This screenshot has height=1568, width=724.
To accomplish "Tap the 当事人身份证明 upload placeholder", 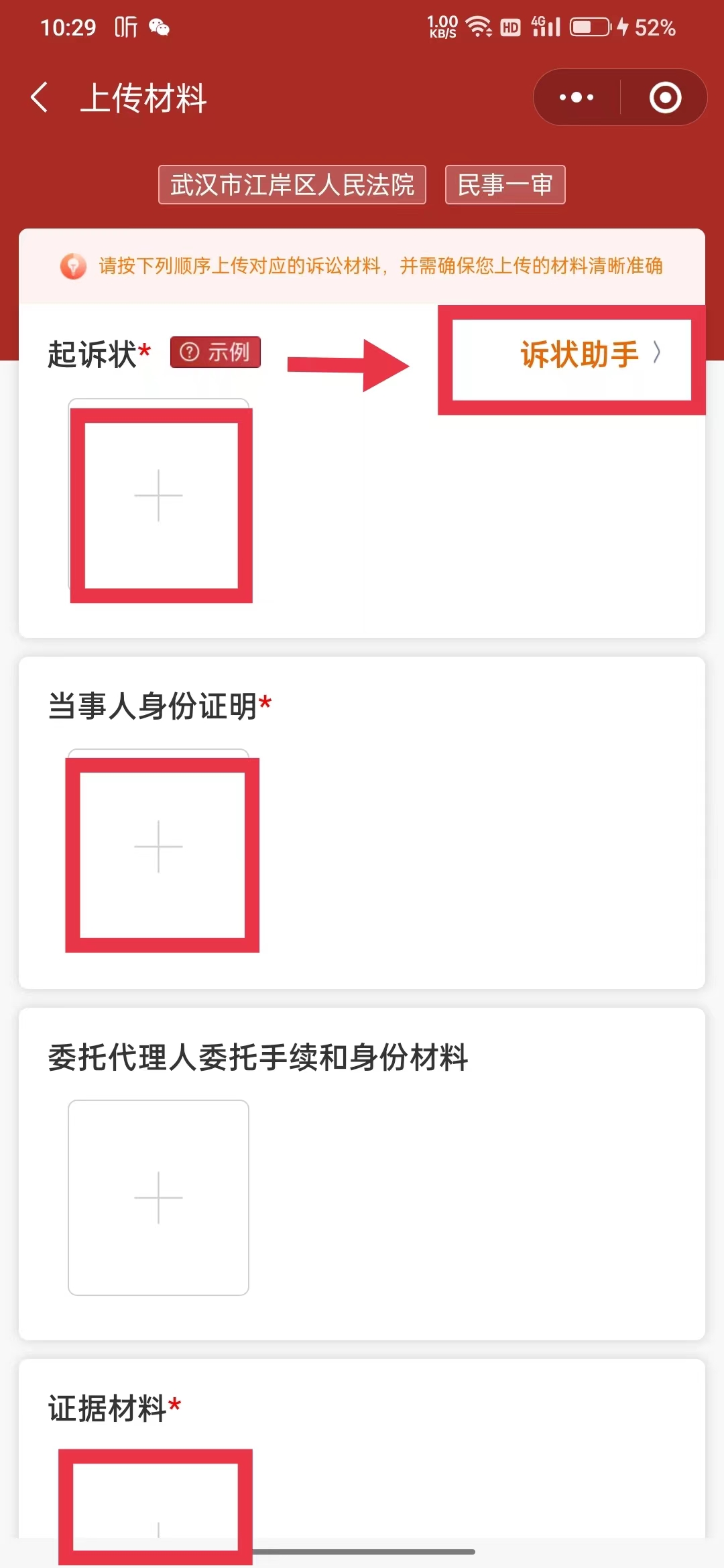I will point(158,846).
